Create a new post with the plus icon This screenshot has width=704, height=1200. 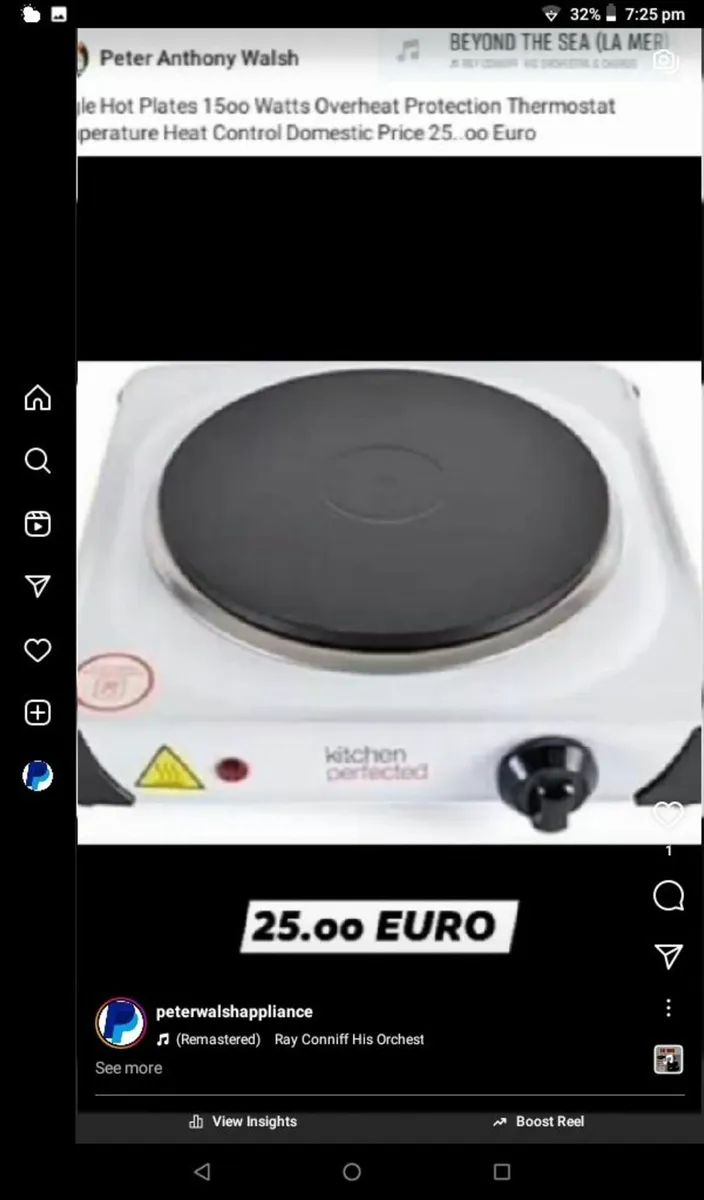click(x=37, y=713)
